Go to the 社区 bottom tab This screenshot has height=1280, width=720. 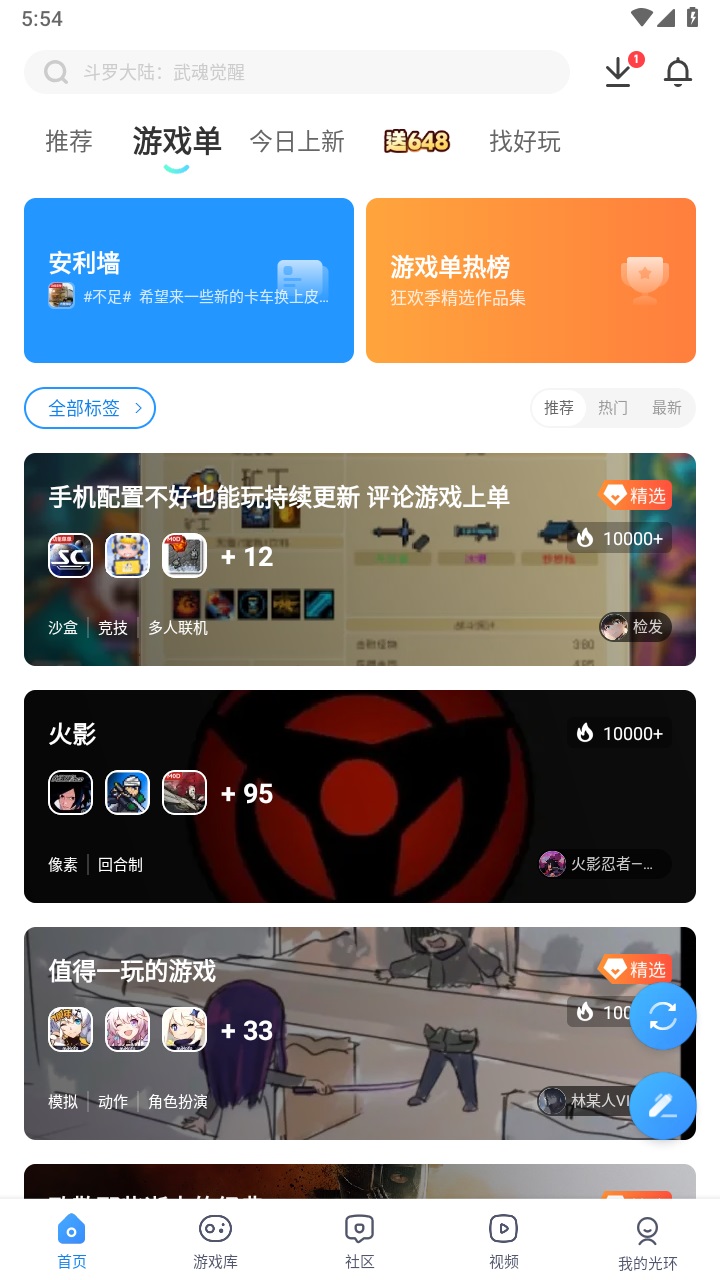coord(360,1241)
